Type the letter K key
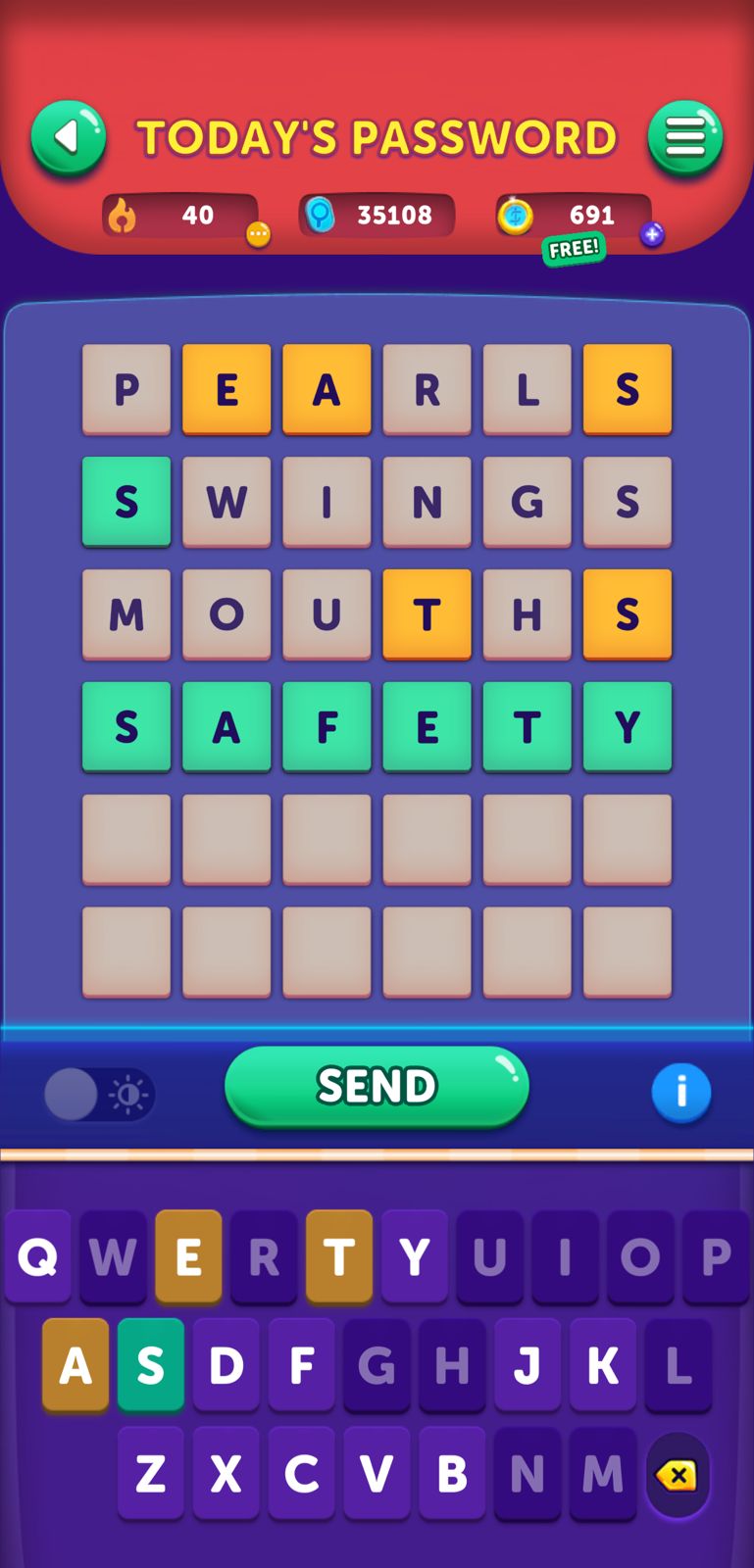 click(x=602, y=1364)
